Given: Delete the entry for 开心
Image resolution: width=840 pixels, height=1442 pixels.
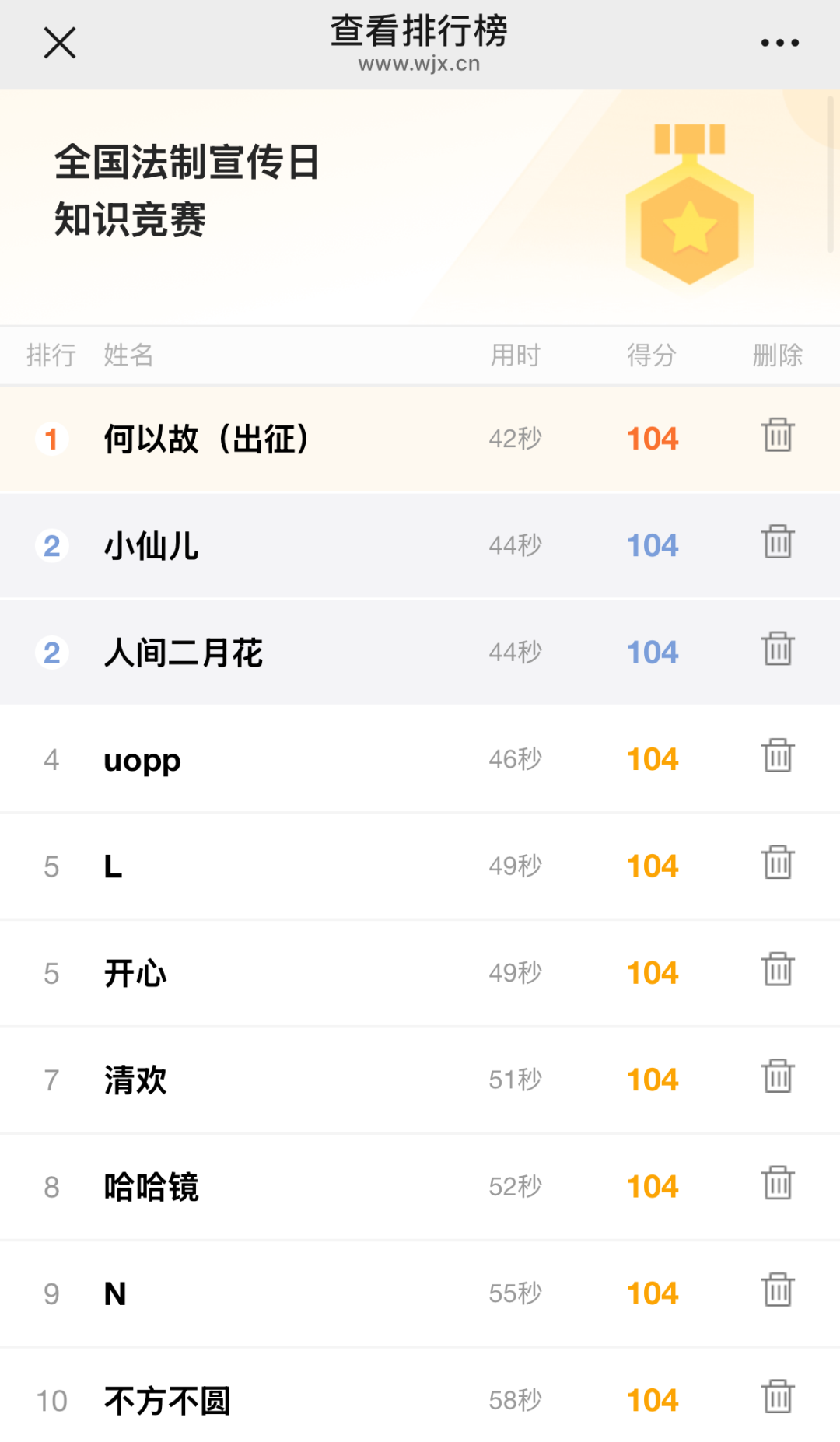Looking at the screenshot, I should (778, 969).
